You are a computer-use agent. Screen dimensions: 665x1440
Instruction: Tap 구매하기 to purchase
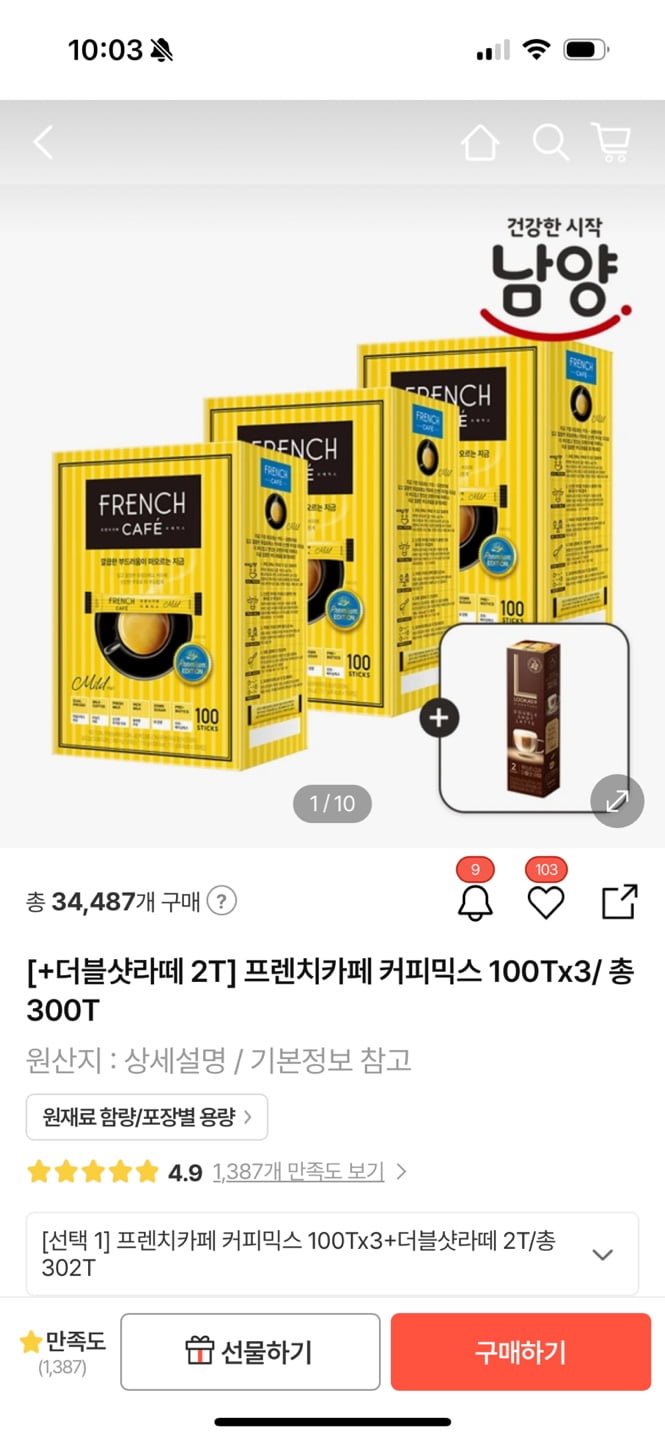(521, 1352)
